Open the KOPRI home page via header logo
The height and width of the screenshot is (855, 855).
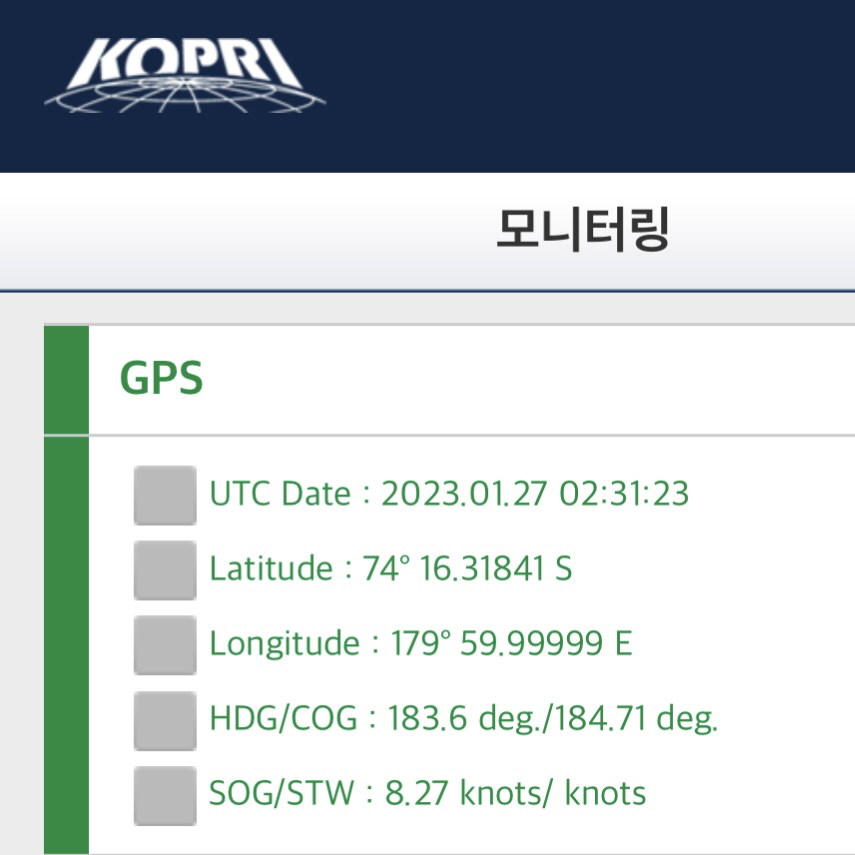[186, 75]
